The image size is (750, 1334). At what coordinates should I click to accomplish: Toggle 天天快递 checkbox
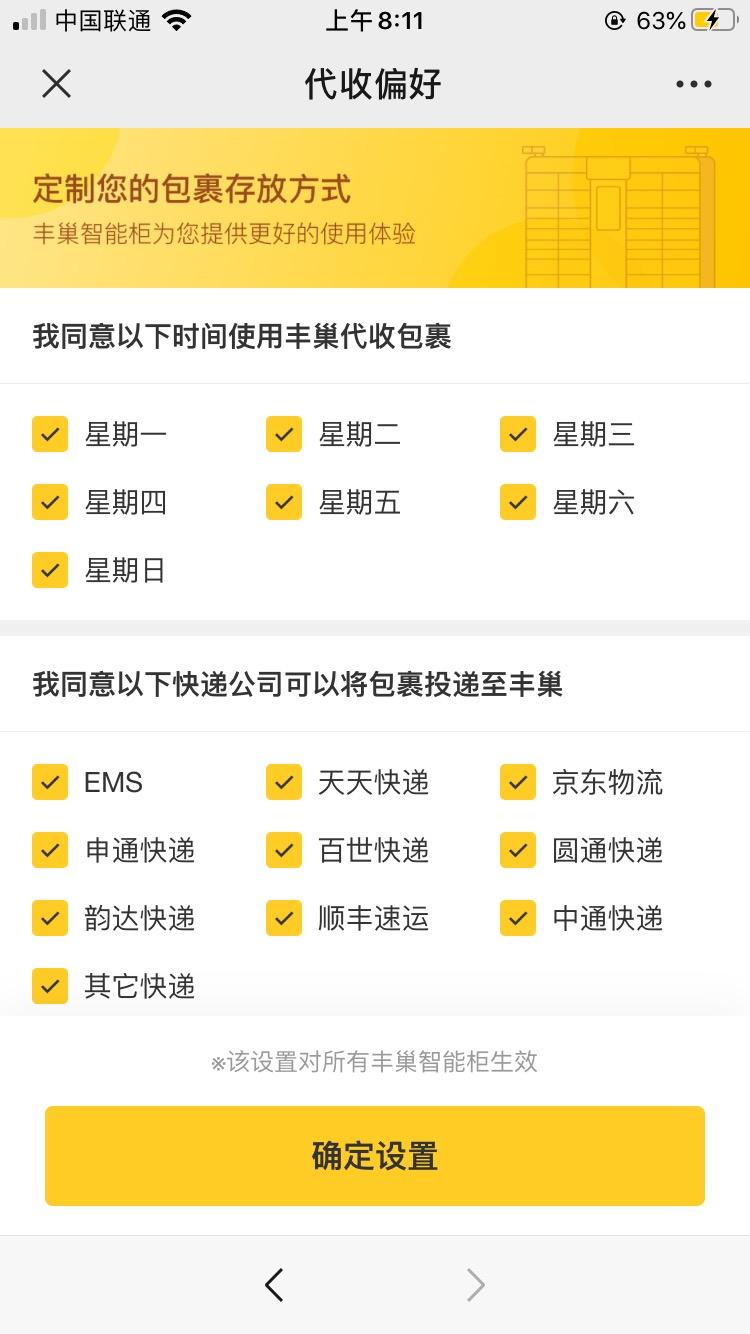point(284,782)
